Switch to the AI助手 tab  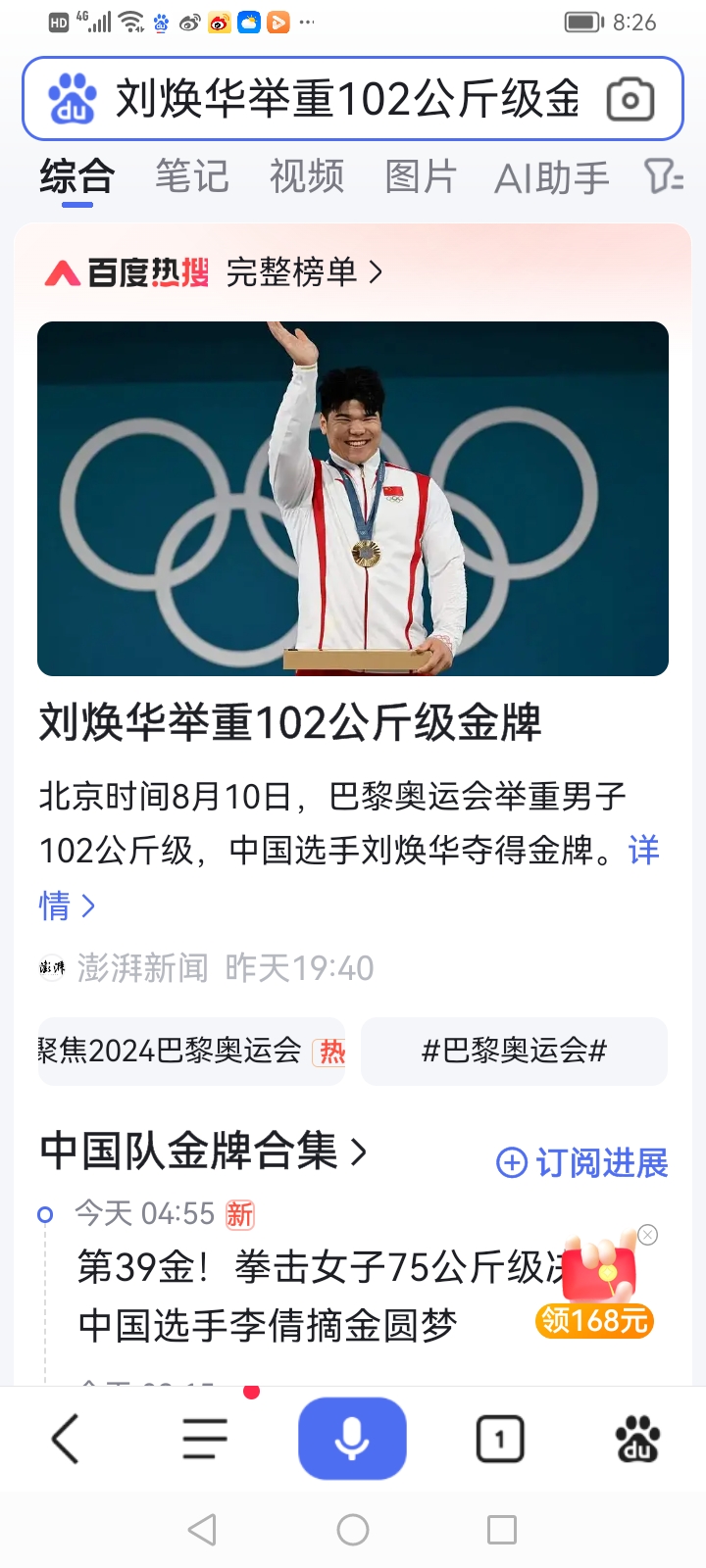pyautogui.click(x=551, y=178)
